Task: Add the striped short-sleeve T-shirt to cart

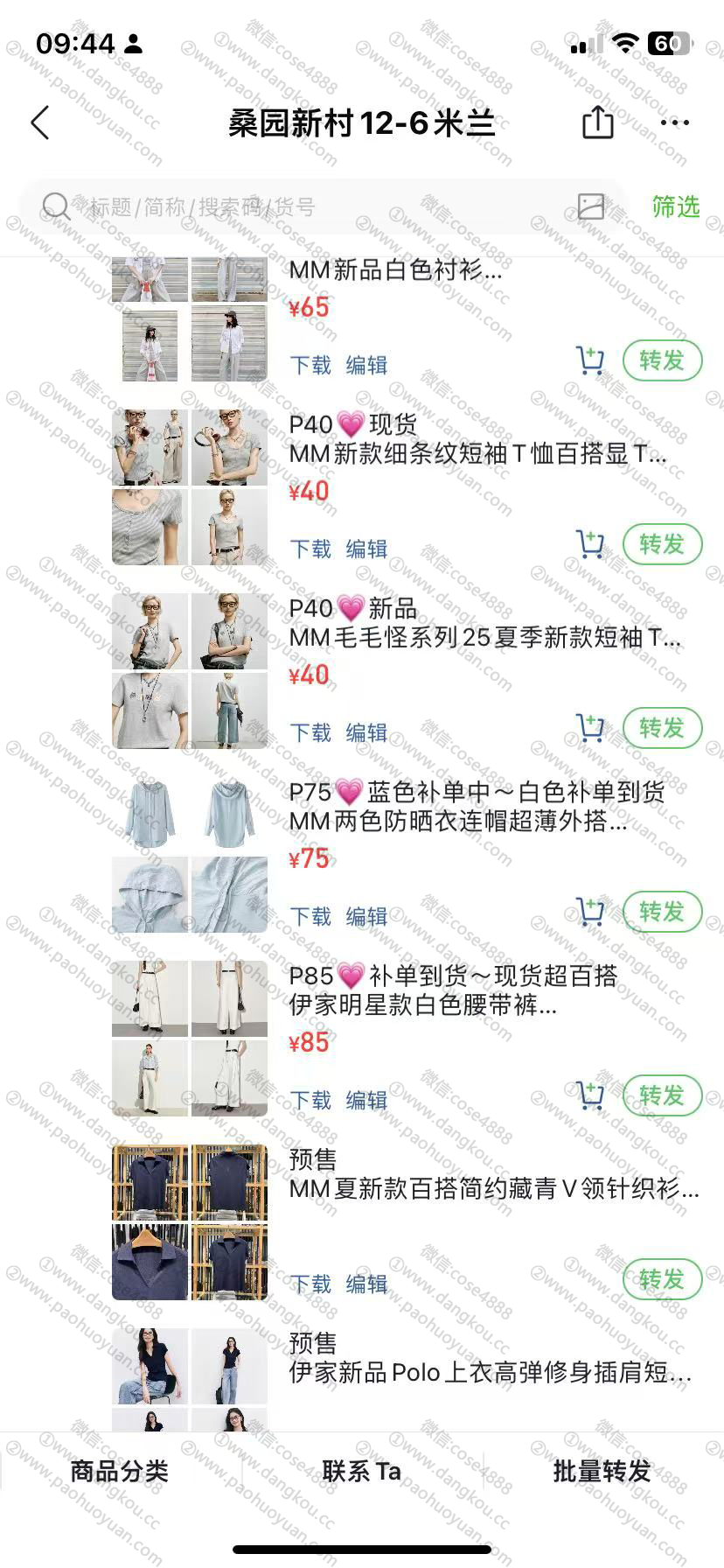Action: [590, 544]
